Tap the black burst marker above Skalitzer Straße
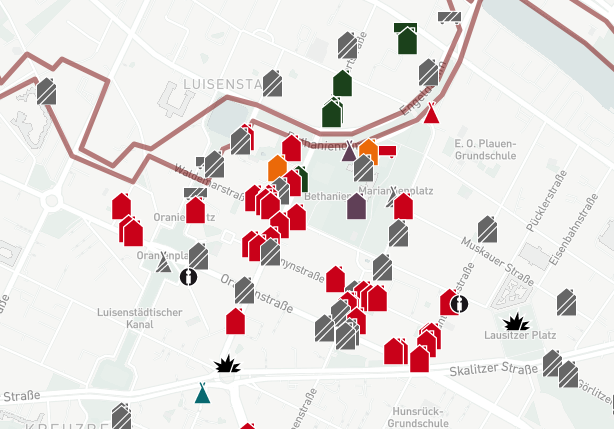 click(228, 365)
